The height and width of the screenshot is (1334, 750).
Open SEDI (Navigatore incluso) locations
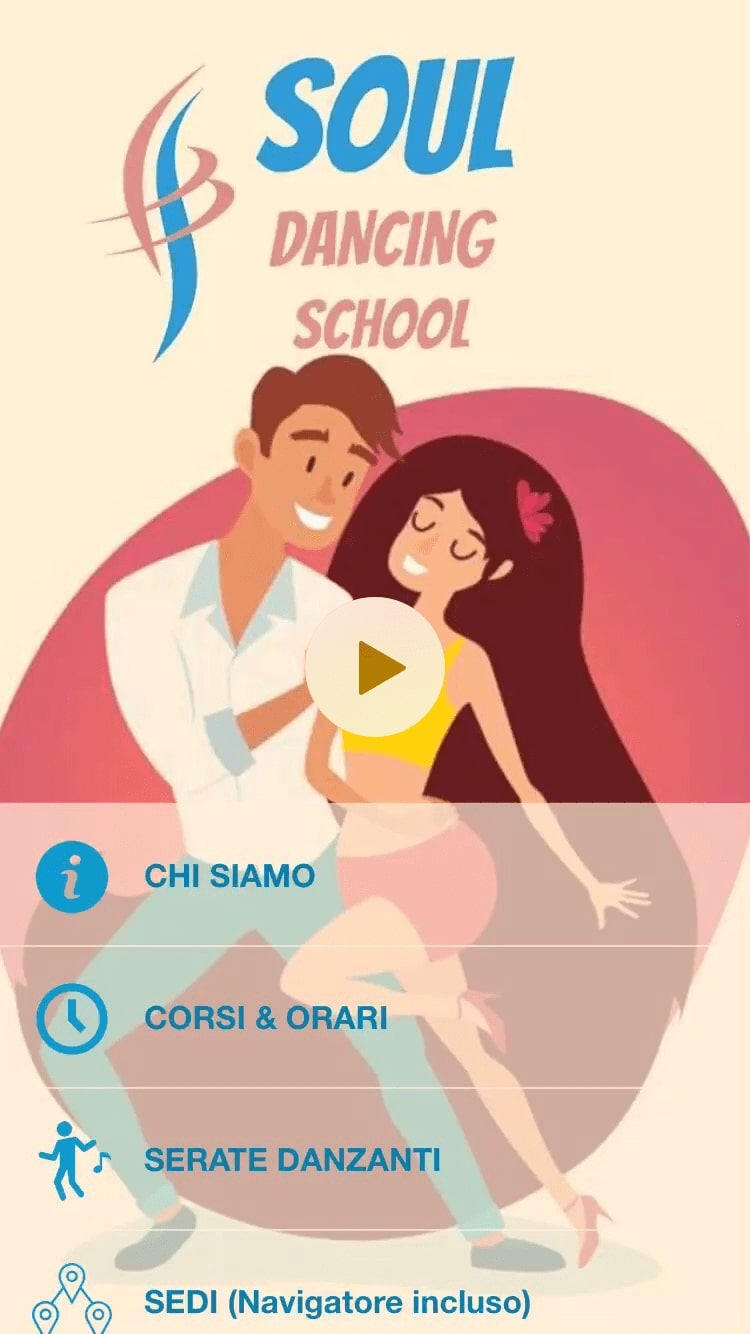pyautogui.click(x=336, y=1302)
